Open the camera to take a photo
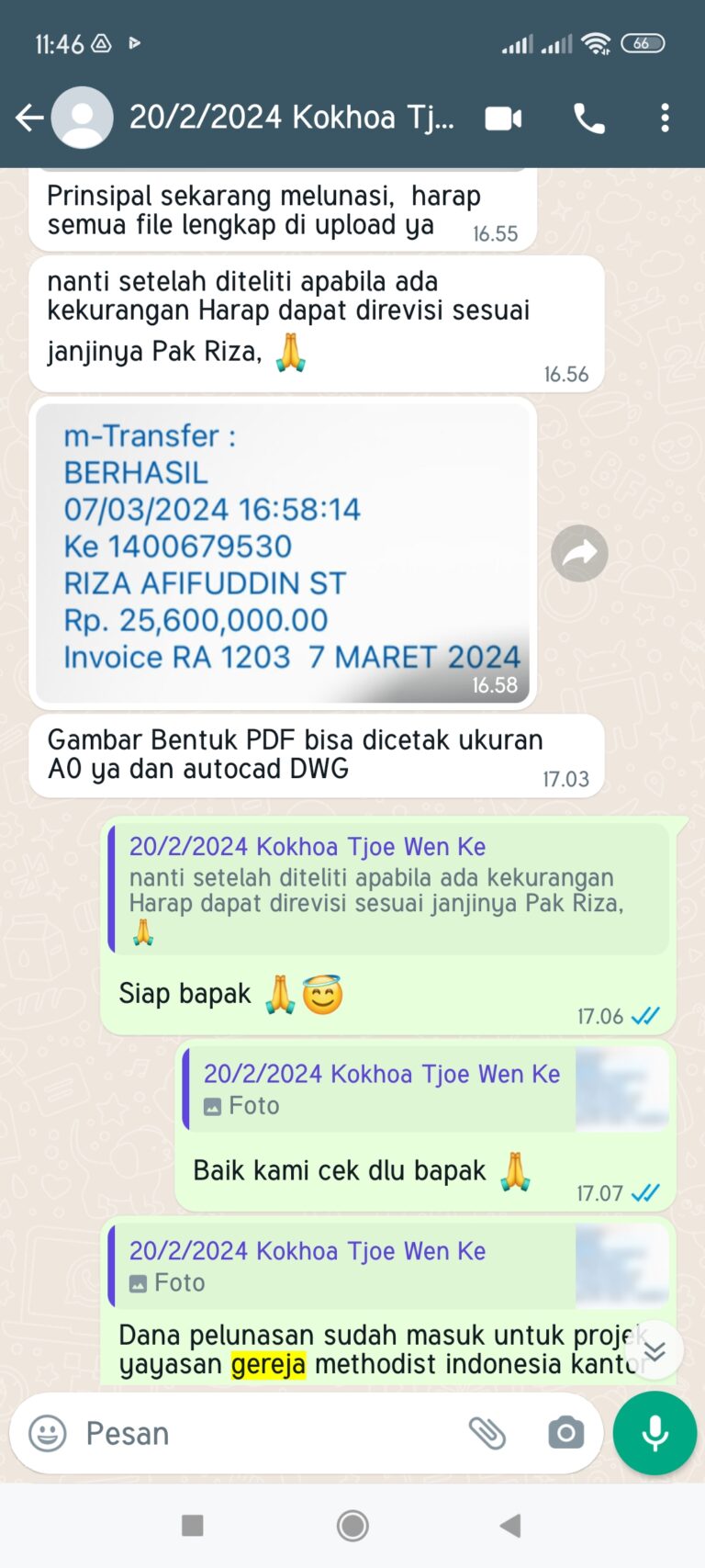 point(565,1433)
